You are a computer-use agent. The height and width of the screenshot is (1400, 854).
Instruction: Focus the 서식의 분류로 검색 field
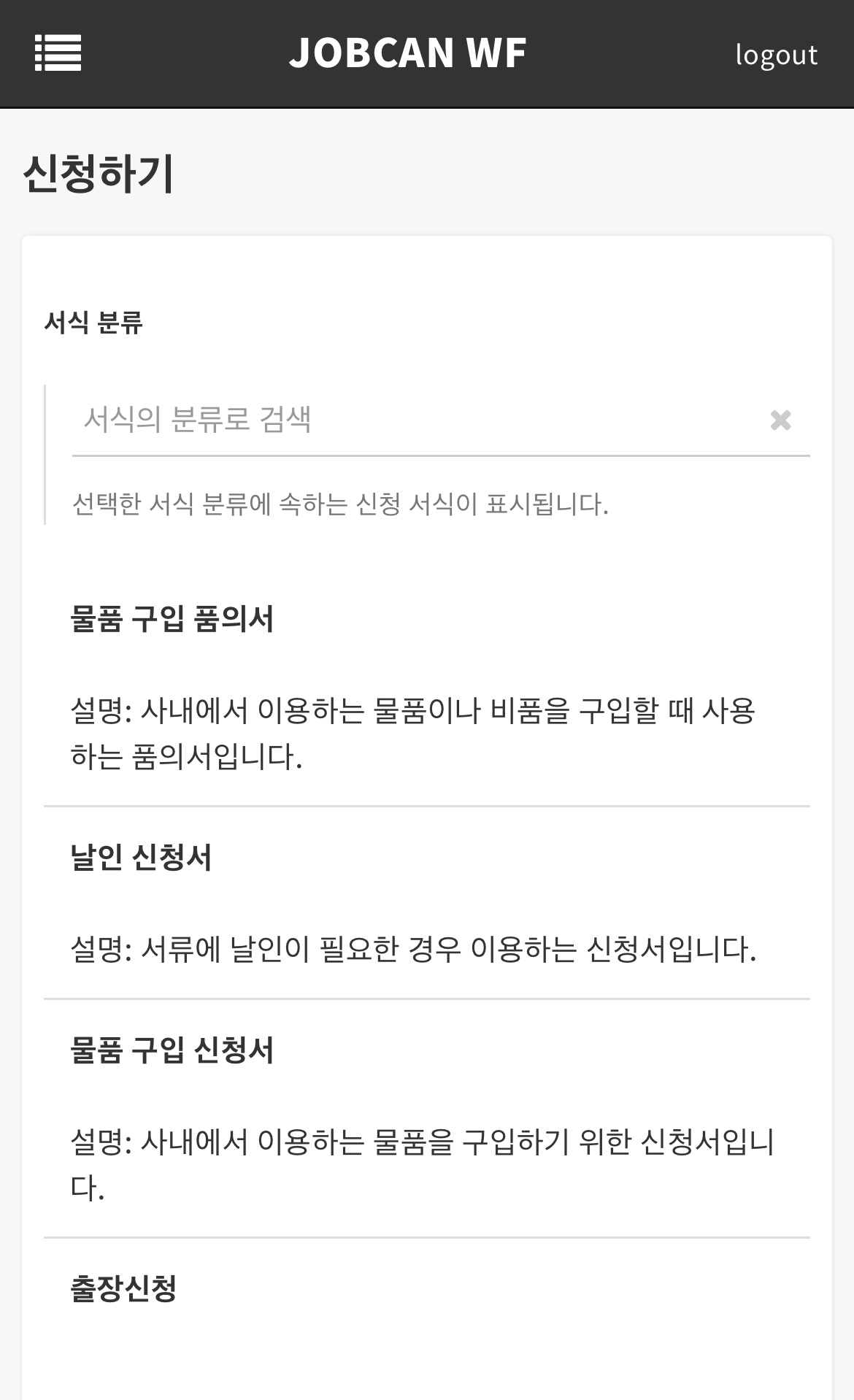coord(416,420)
